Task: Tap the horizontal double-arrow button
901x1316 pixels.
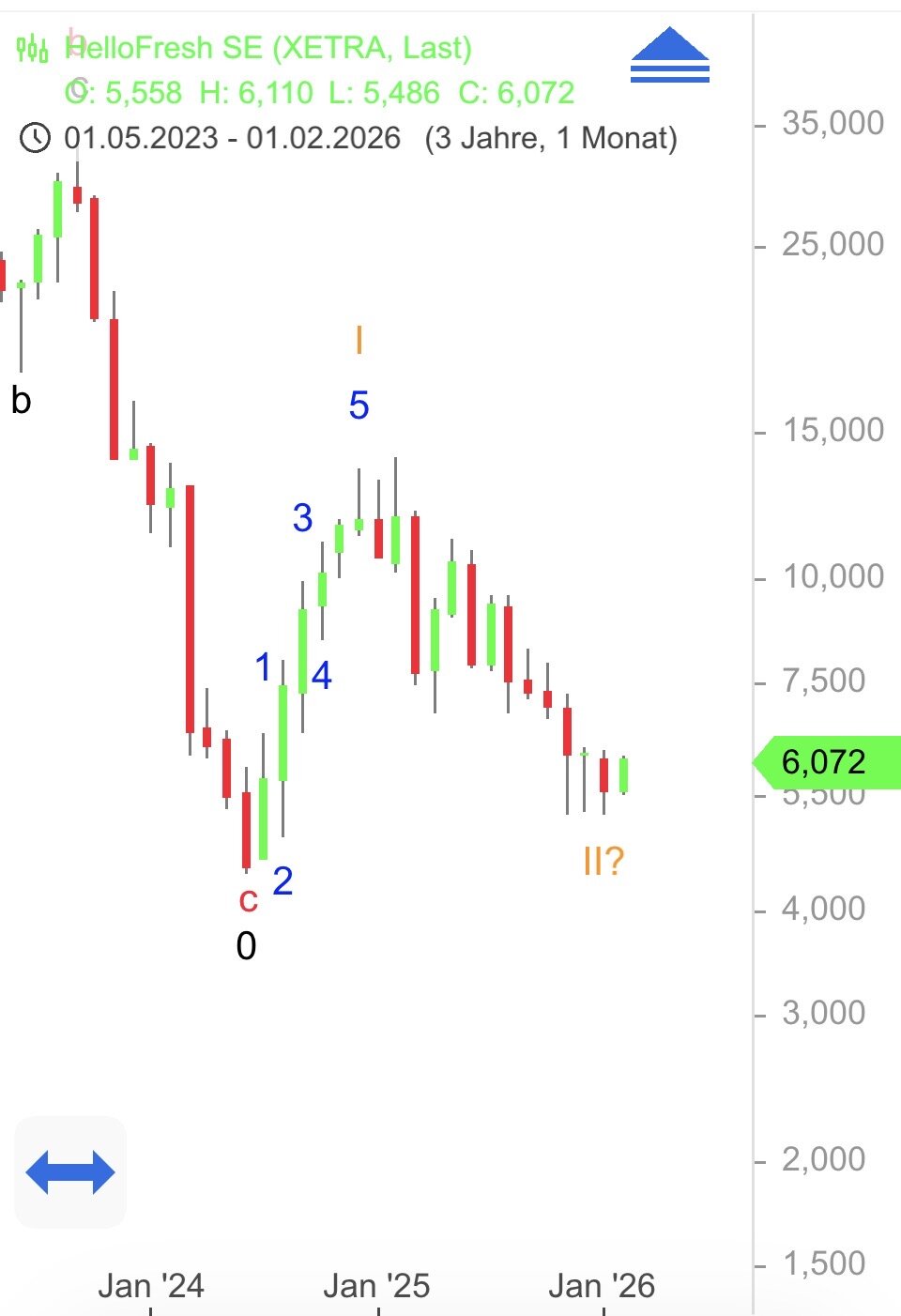Action: coord(70,1172)
